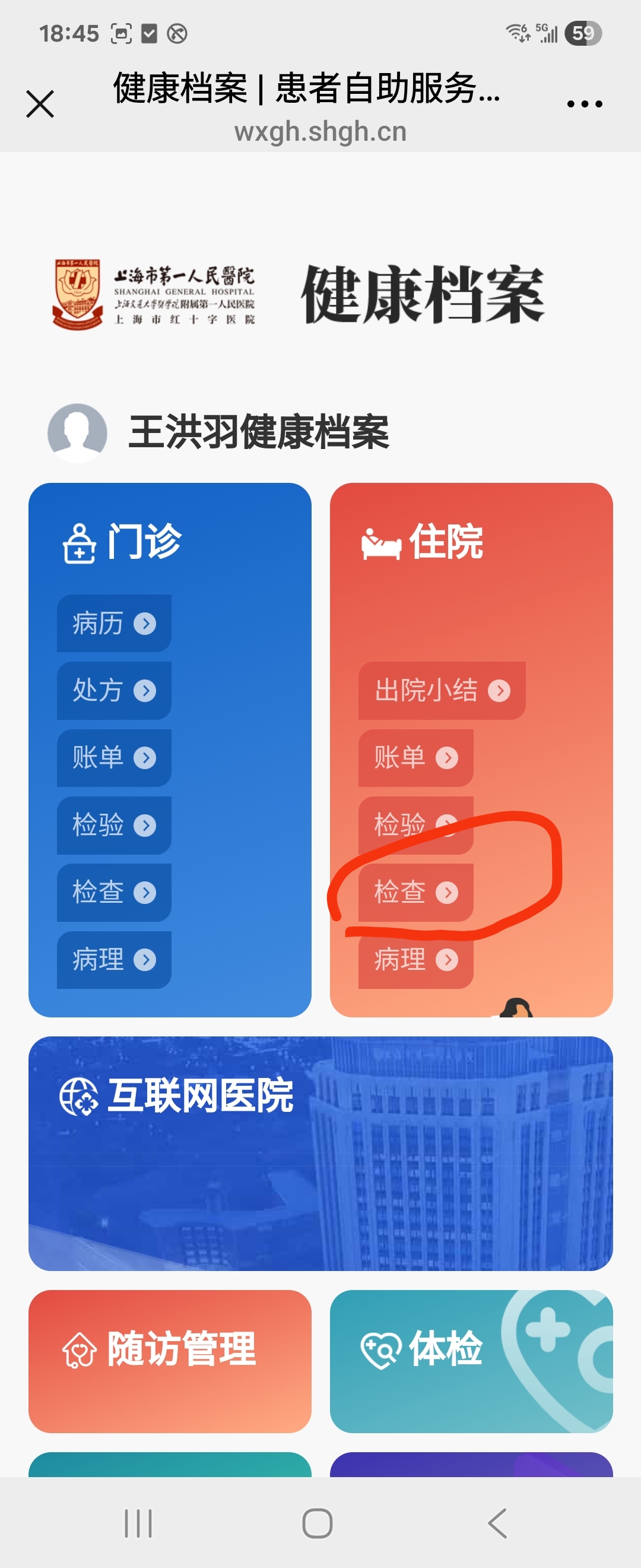Open 病理 under 住院

(x=415, y=960)
